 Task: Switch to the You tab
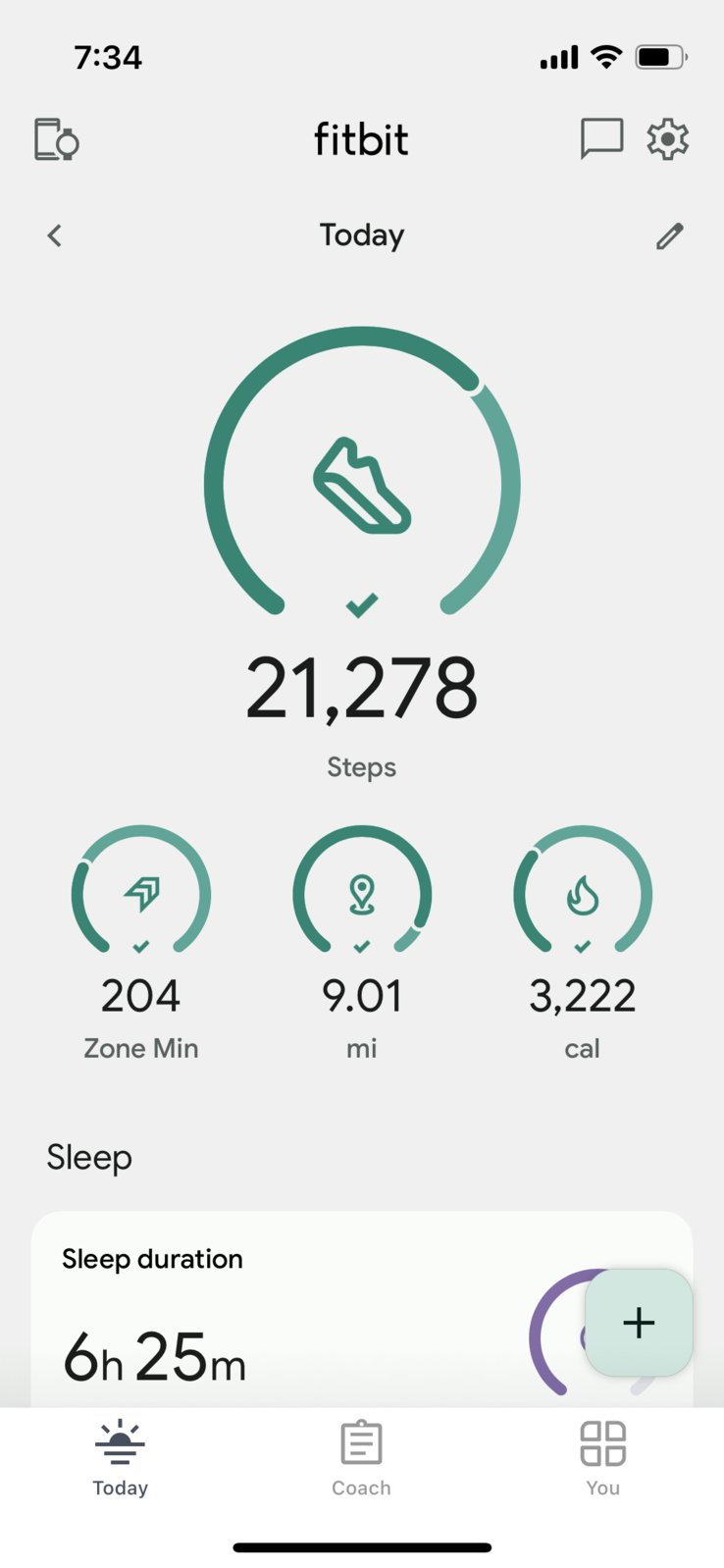[602, 1458]
